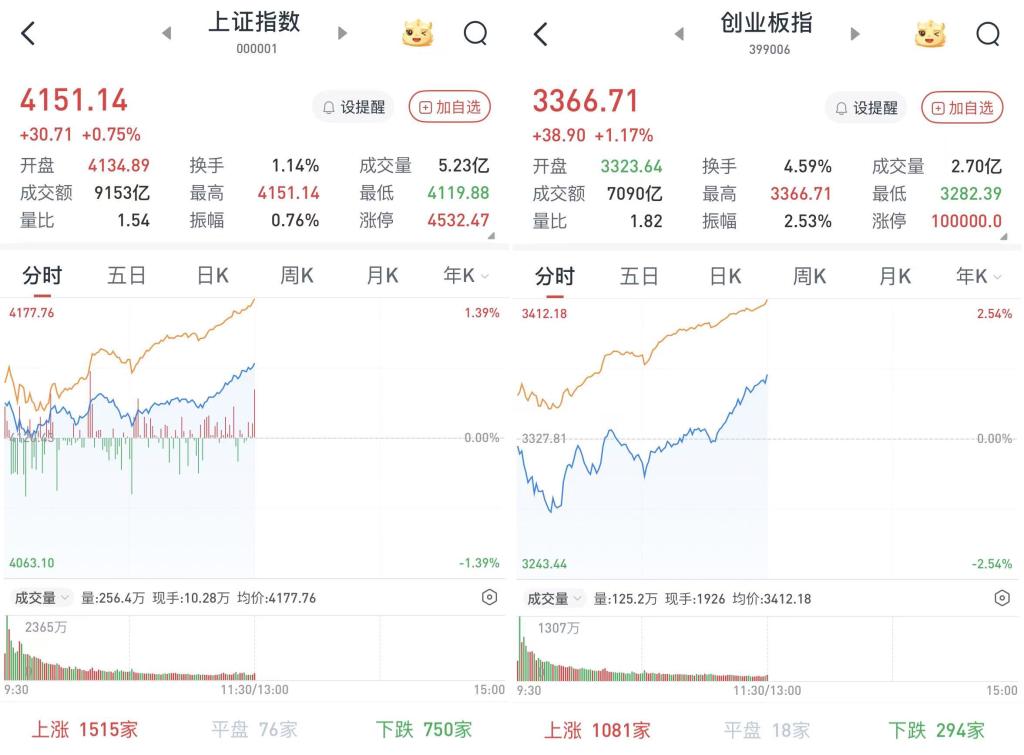
Task: Show the 日K chart for 上证指数
Action: (212, 276)
